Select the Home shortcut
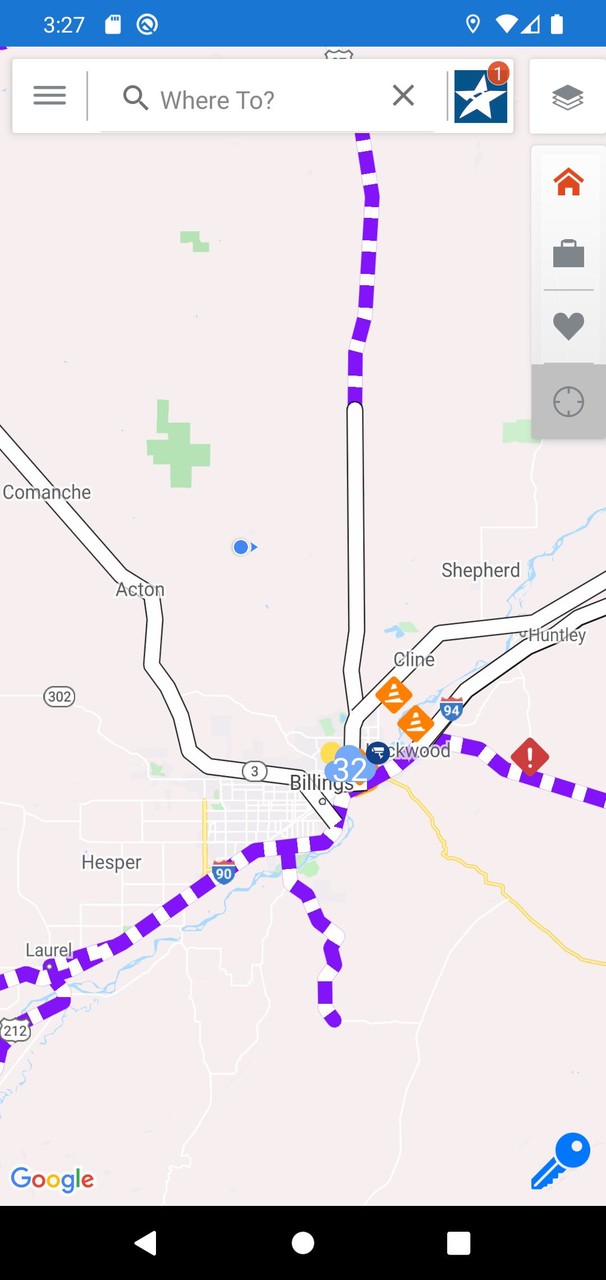The height and width of the screenshot is (1280, 606). coord(568,183)
